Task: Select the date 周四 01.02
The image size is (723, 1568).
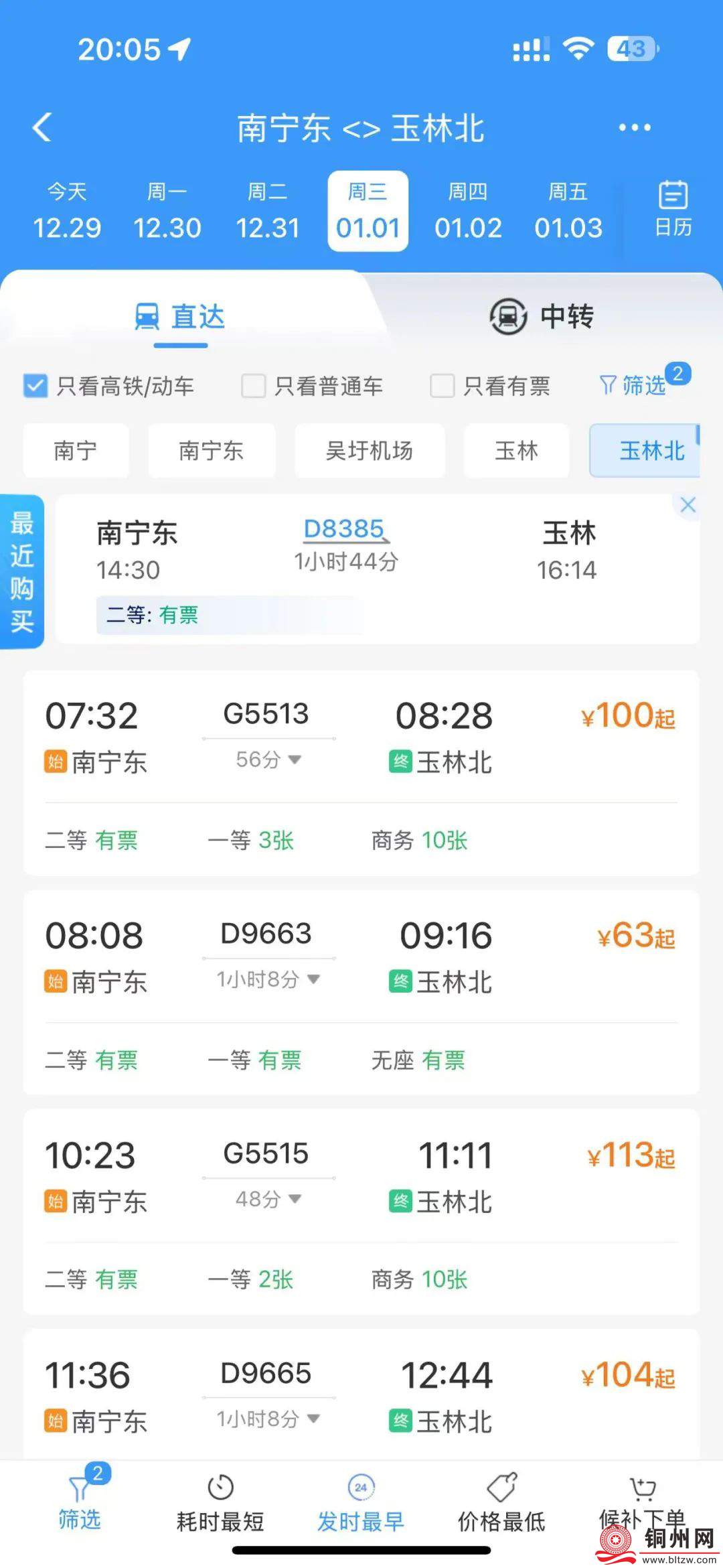Action: click(x=468, y=212)
